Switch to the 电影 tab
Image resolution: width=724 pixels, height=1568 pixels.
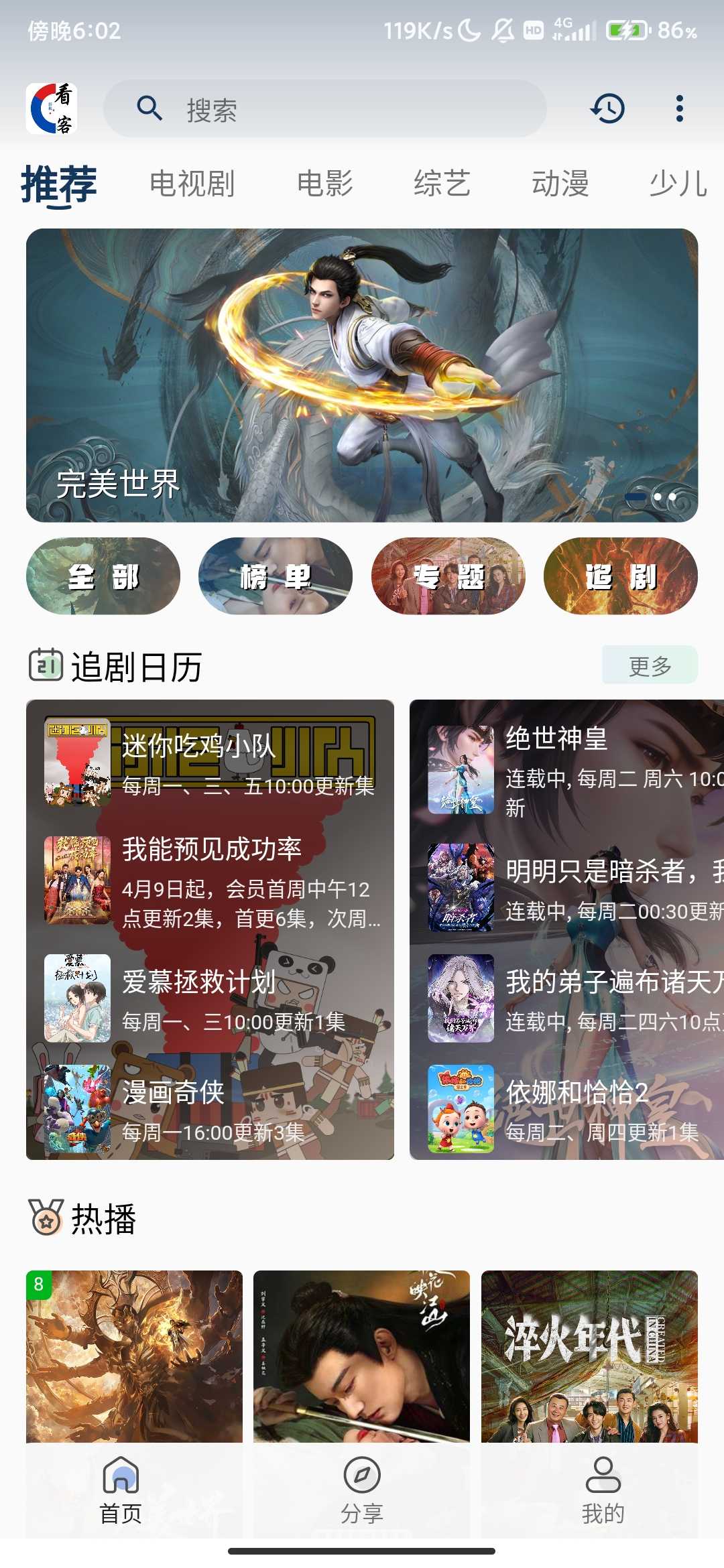pyautogui.click(x=325, y=184)
